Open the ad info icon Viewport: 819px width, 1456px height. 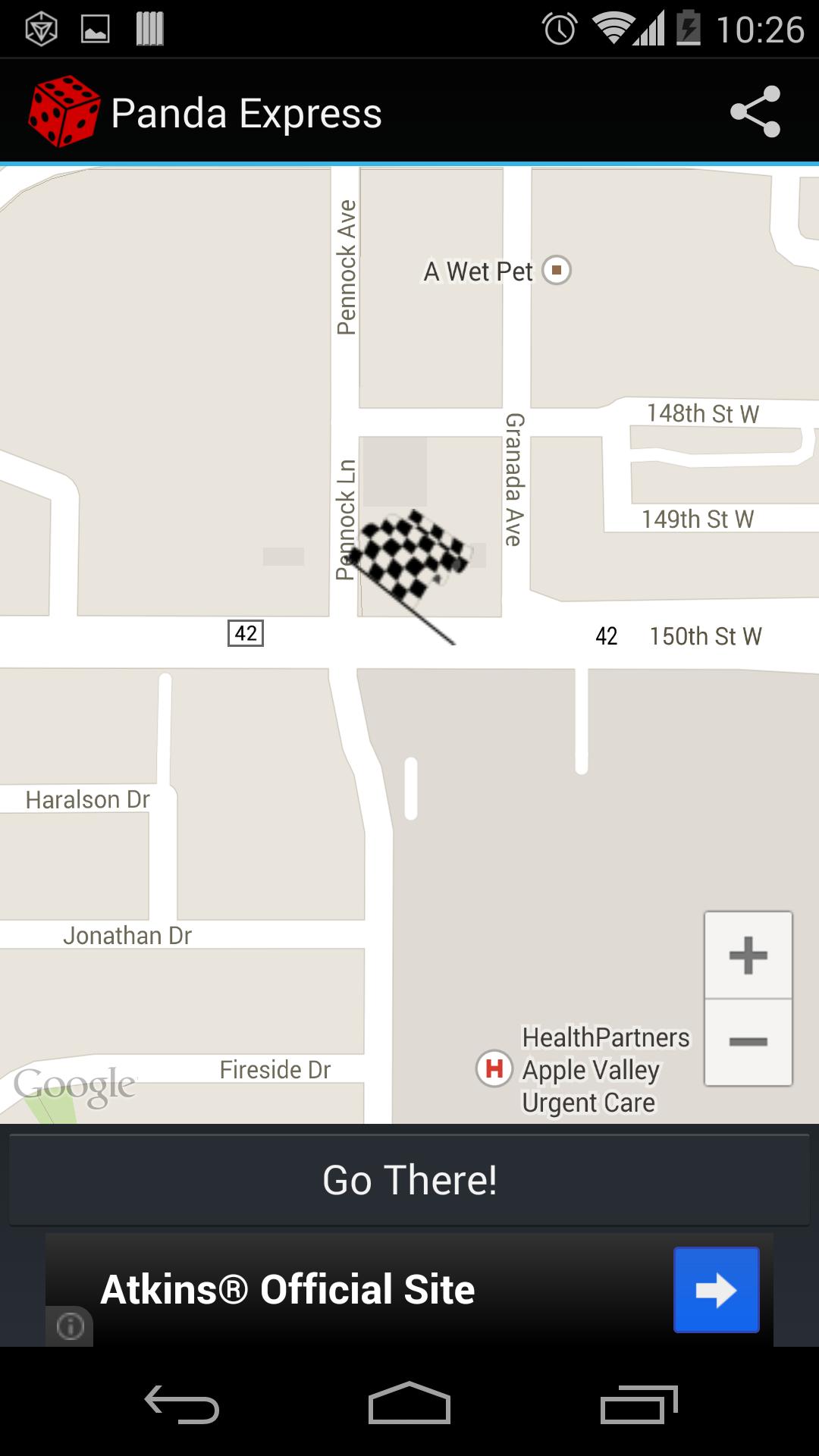(x=70, y=1326)
